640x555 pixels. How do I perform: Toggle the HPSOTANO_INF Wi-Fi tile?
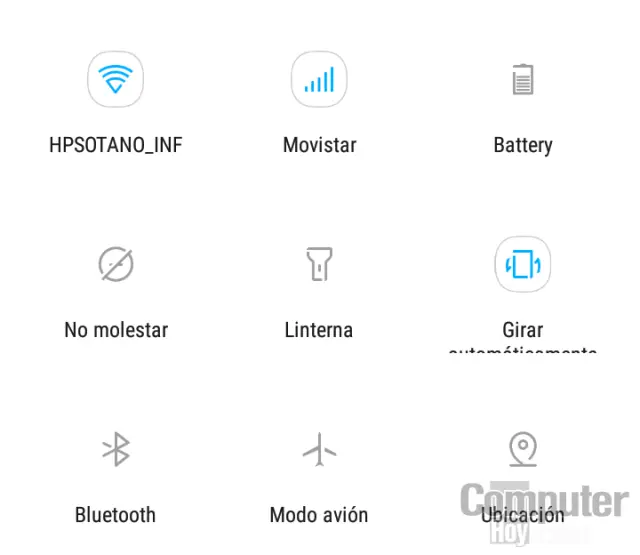tap(116, 79)
